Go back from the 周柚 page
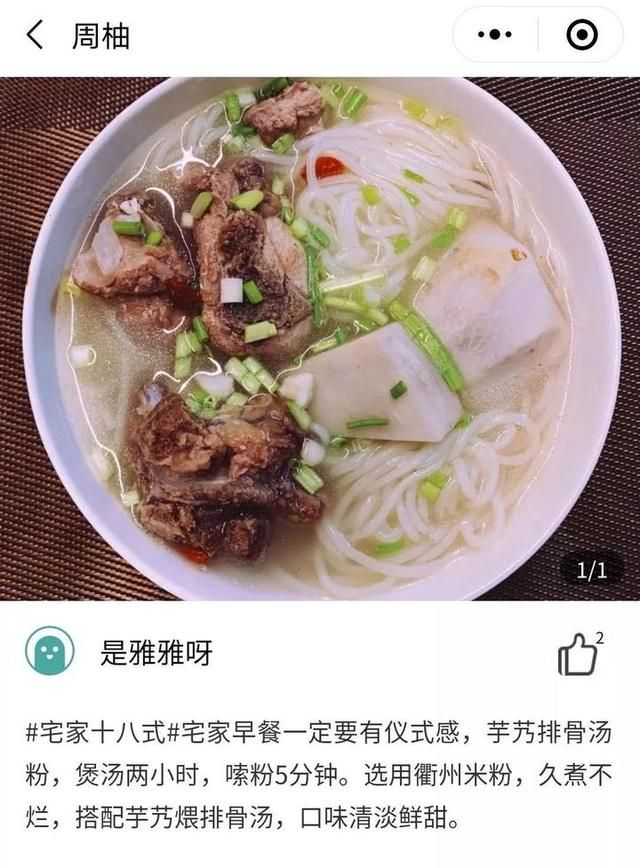This screenshot has width=640, height=868. pos(35,35)
